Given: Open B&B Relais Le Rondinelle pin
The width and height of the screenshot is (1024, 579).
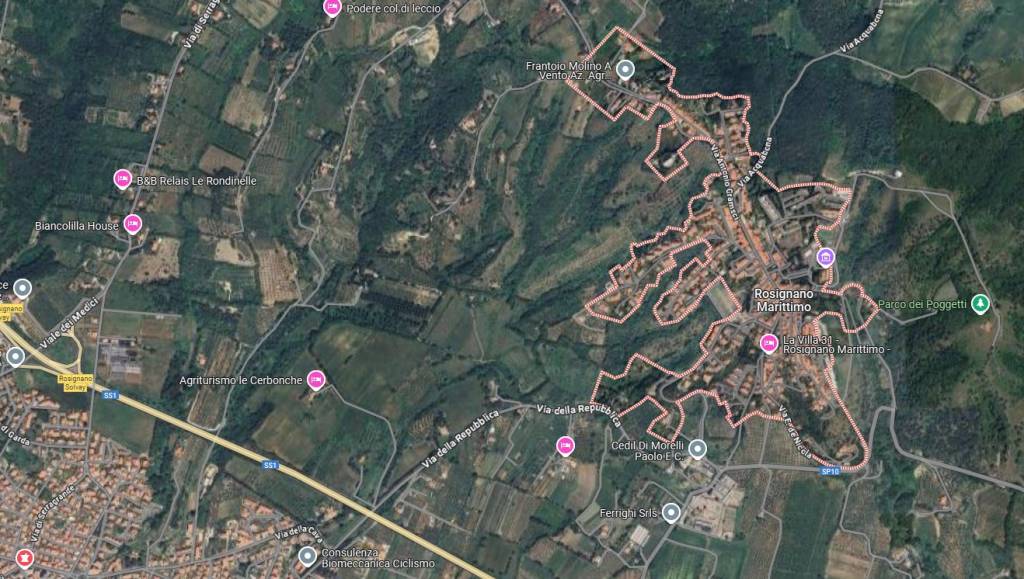Looking at the screenshot, I should pyautogui.click(x=123, y=179).
